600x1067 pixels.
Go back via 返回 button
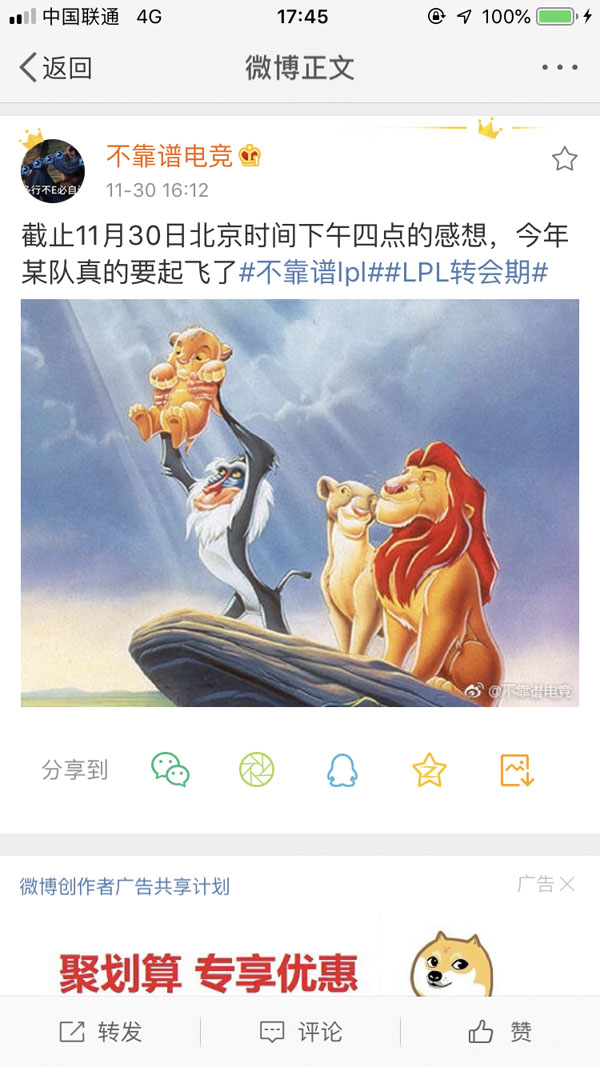pos(55,68)
